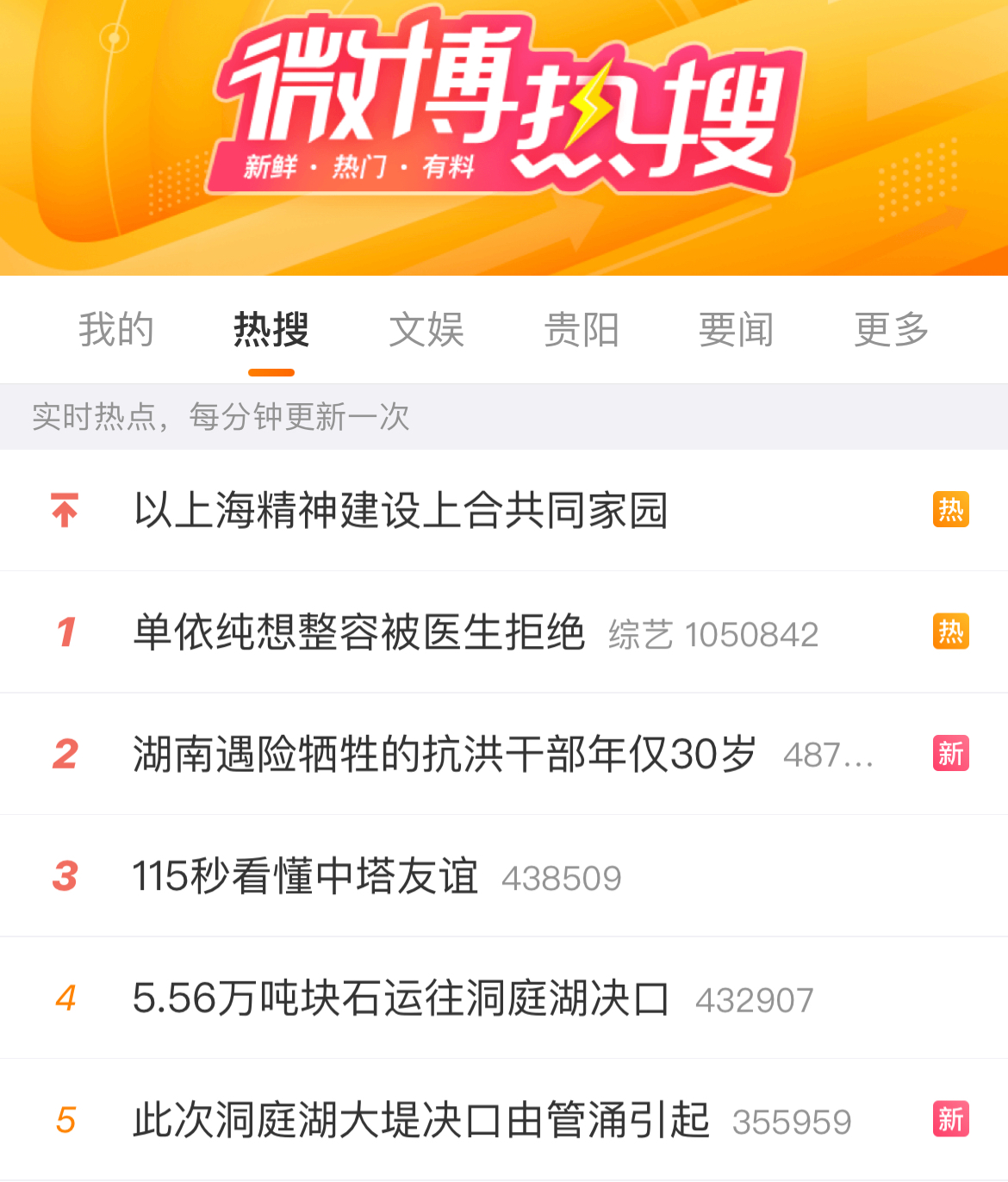Screen dimensions: 1008x1182
Task: Switch to the 我的 tab
Action: point(116,330)
